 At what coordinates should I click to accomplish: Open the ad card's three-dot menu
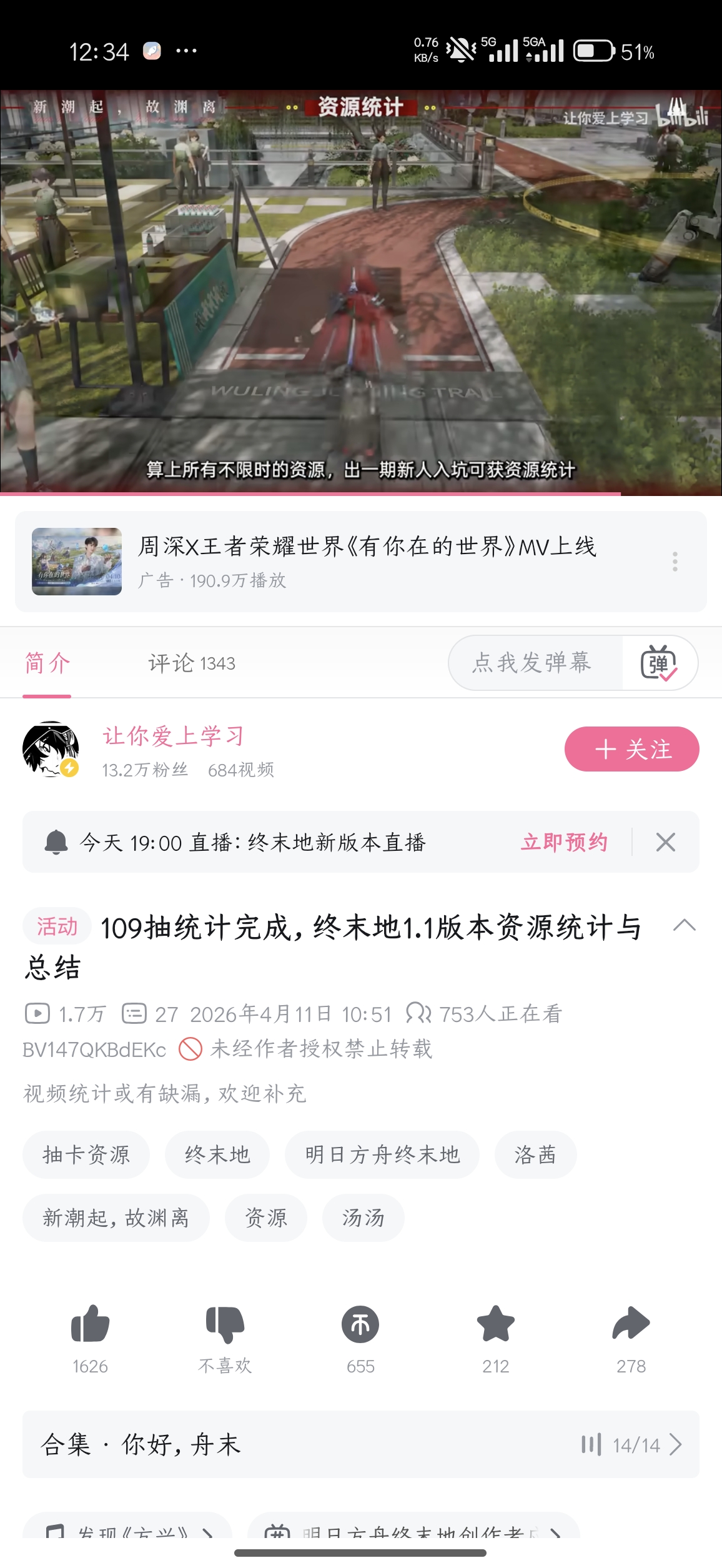pyautogui.click(x=675, y=562)
